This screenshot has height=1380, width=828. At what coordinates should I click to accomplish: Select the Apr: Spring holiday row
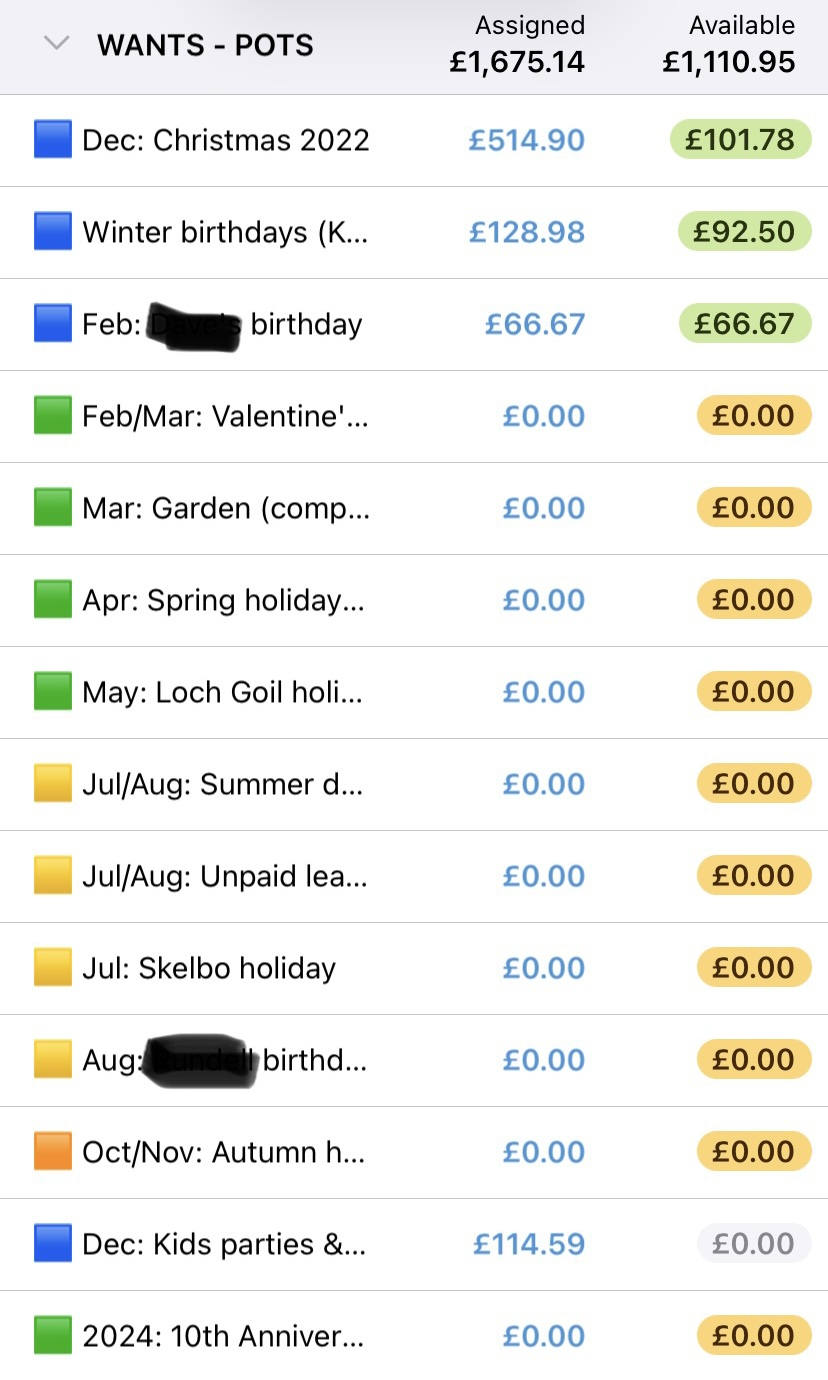pos(414,600)
